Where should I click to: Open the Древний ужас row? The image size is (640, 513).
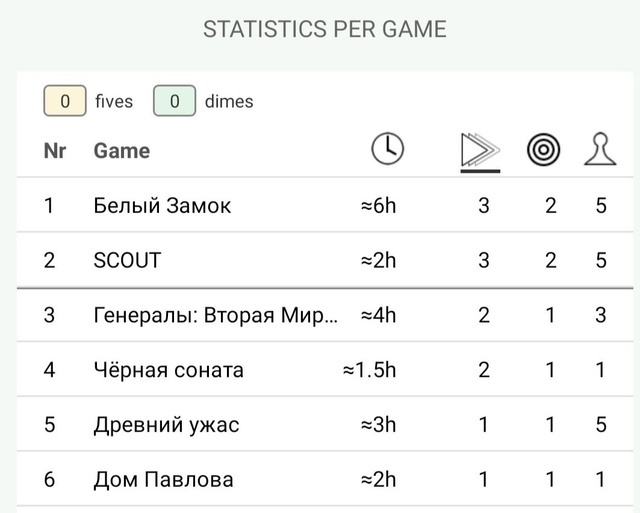click(x=166, y=425)
